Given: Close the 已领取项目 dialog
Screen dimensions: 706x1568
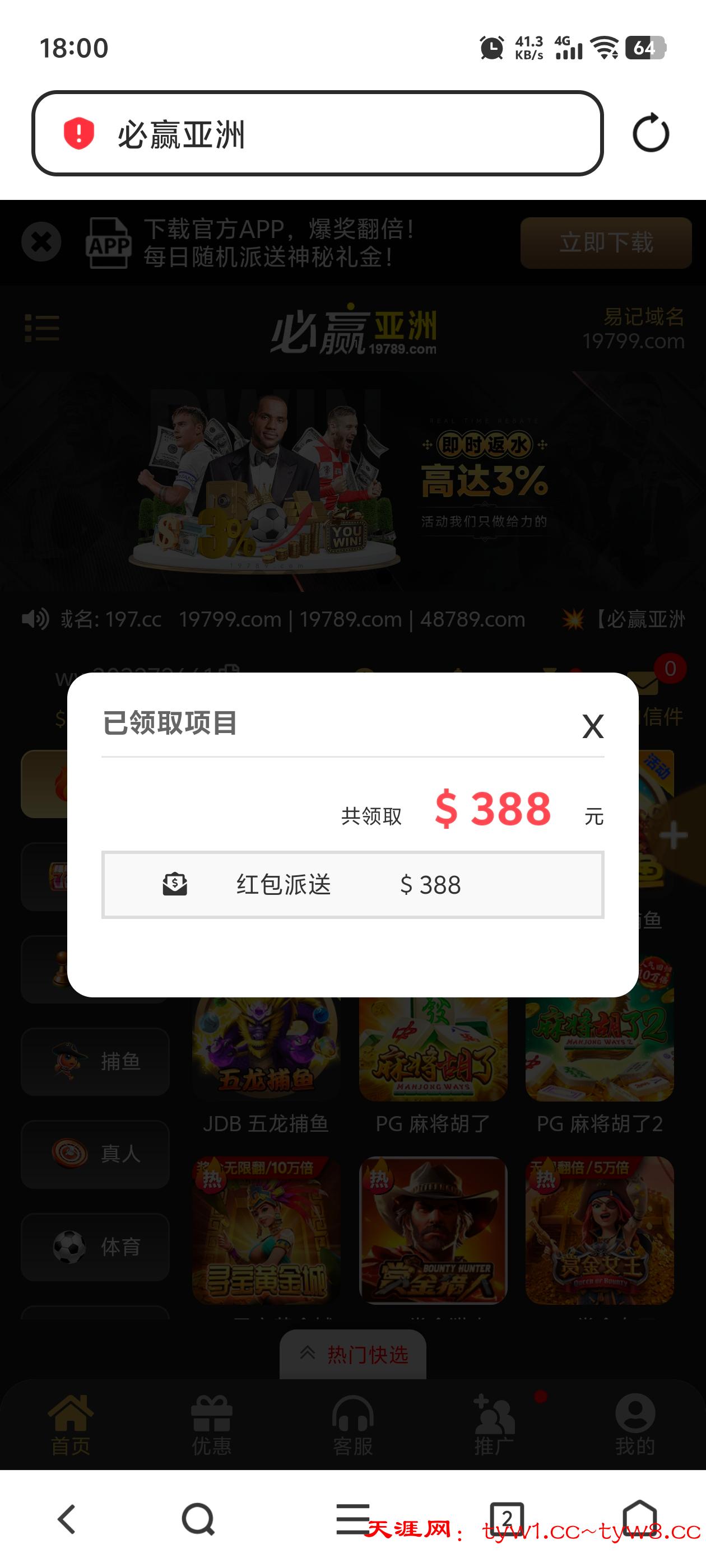Looking at the screenshot, I should point(592,726).
